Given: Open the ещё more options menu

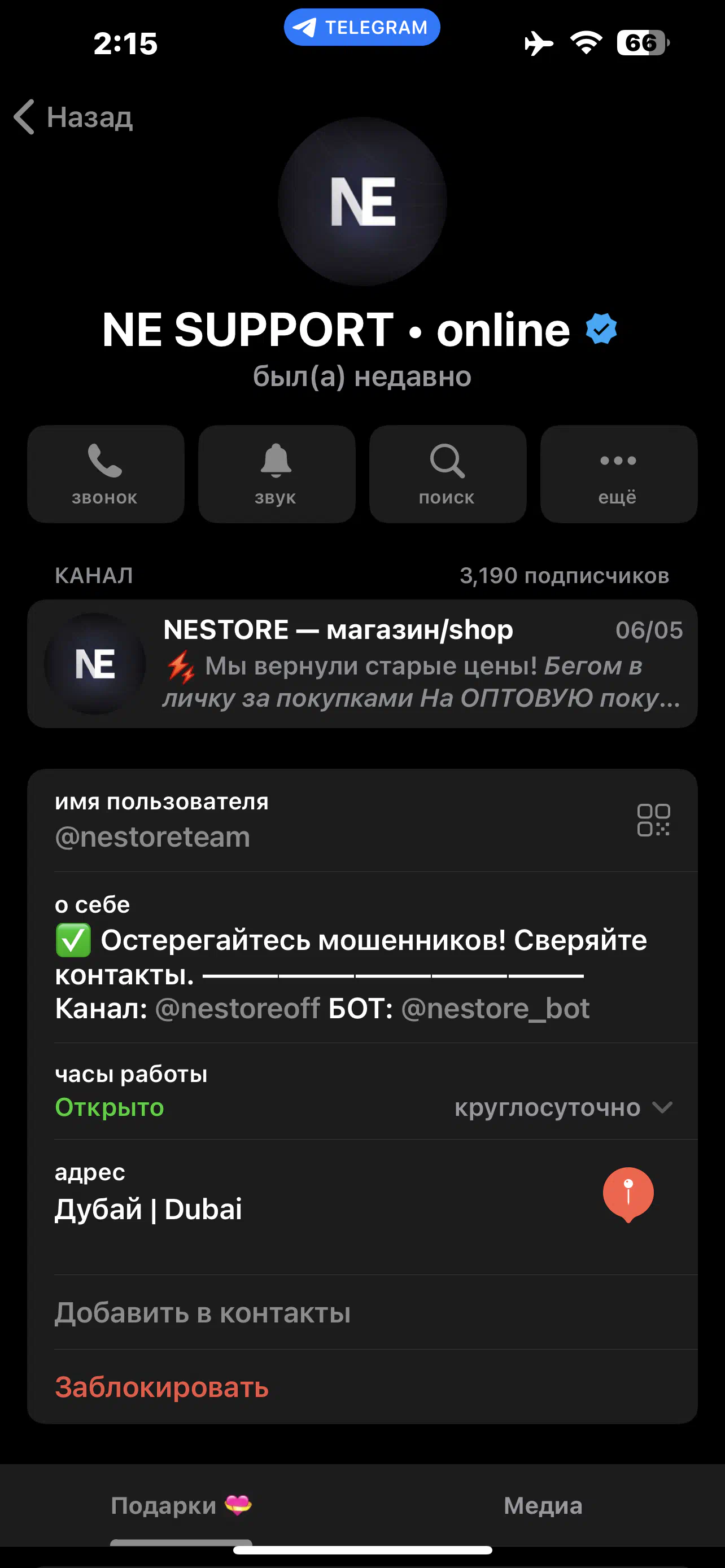Looking at the screenshot, I should click(618, 474).
